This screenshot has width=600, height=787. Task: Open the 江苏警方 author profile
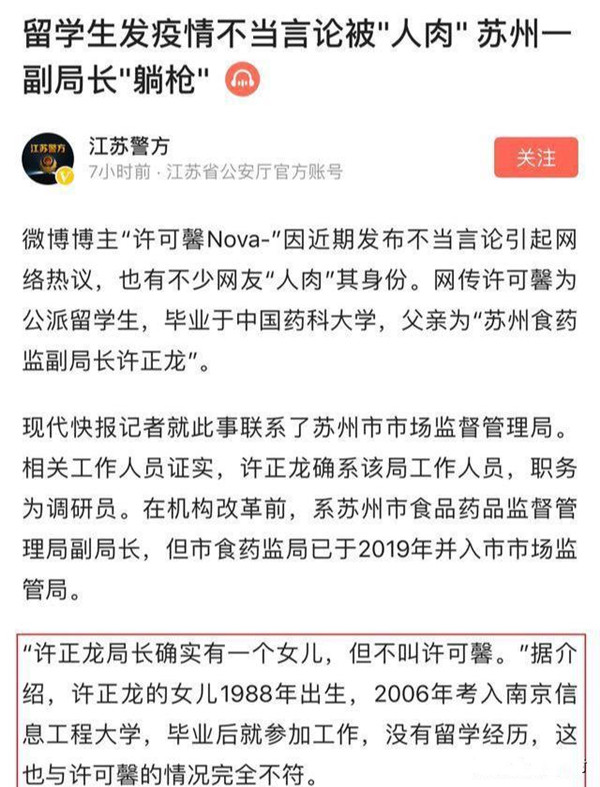pos(50,159)
